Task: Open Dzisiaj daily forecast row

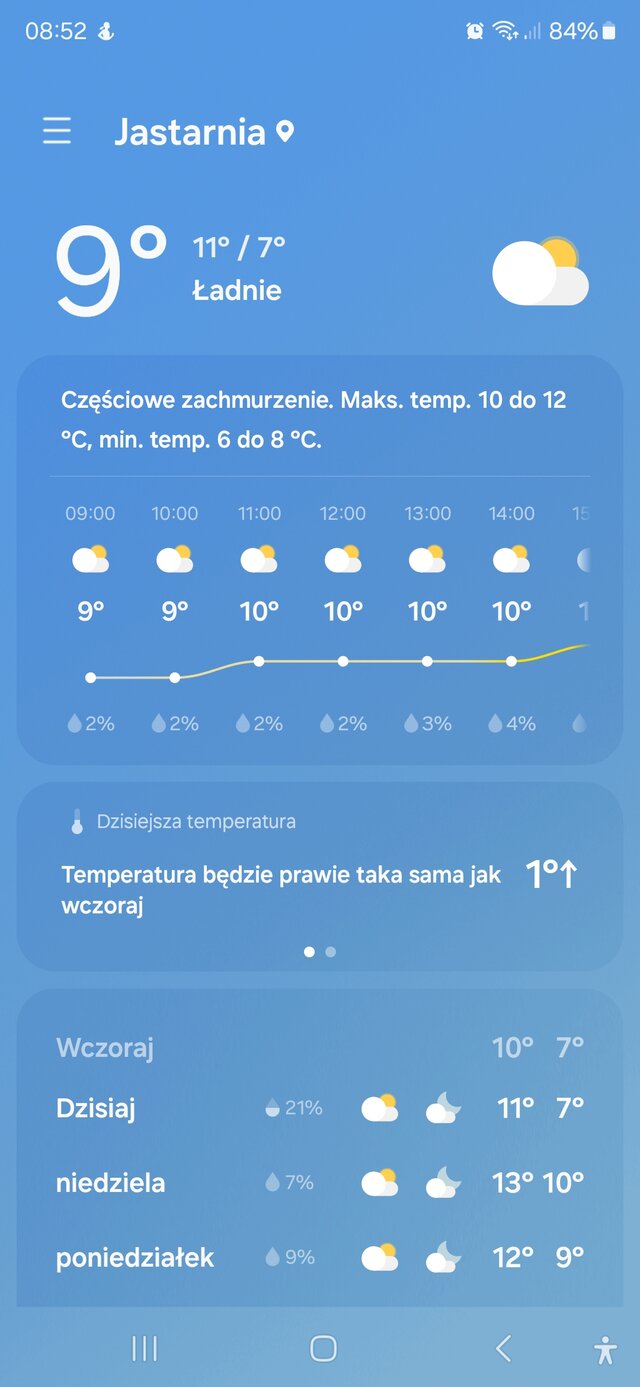Action: click(320, 1108)
